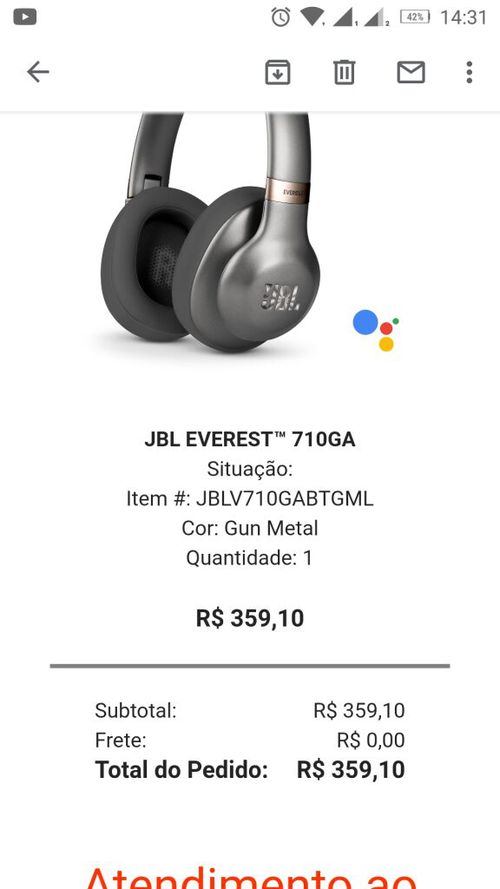Mark the email as unread
Image resolution: width=500 pixels, height=889 pixels.
[x=411, y=72]
